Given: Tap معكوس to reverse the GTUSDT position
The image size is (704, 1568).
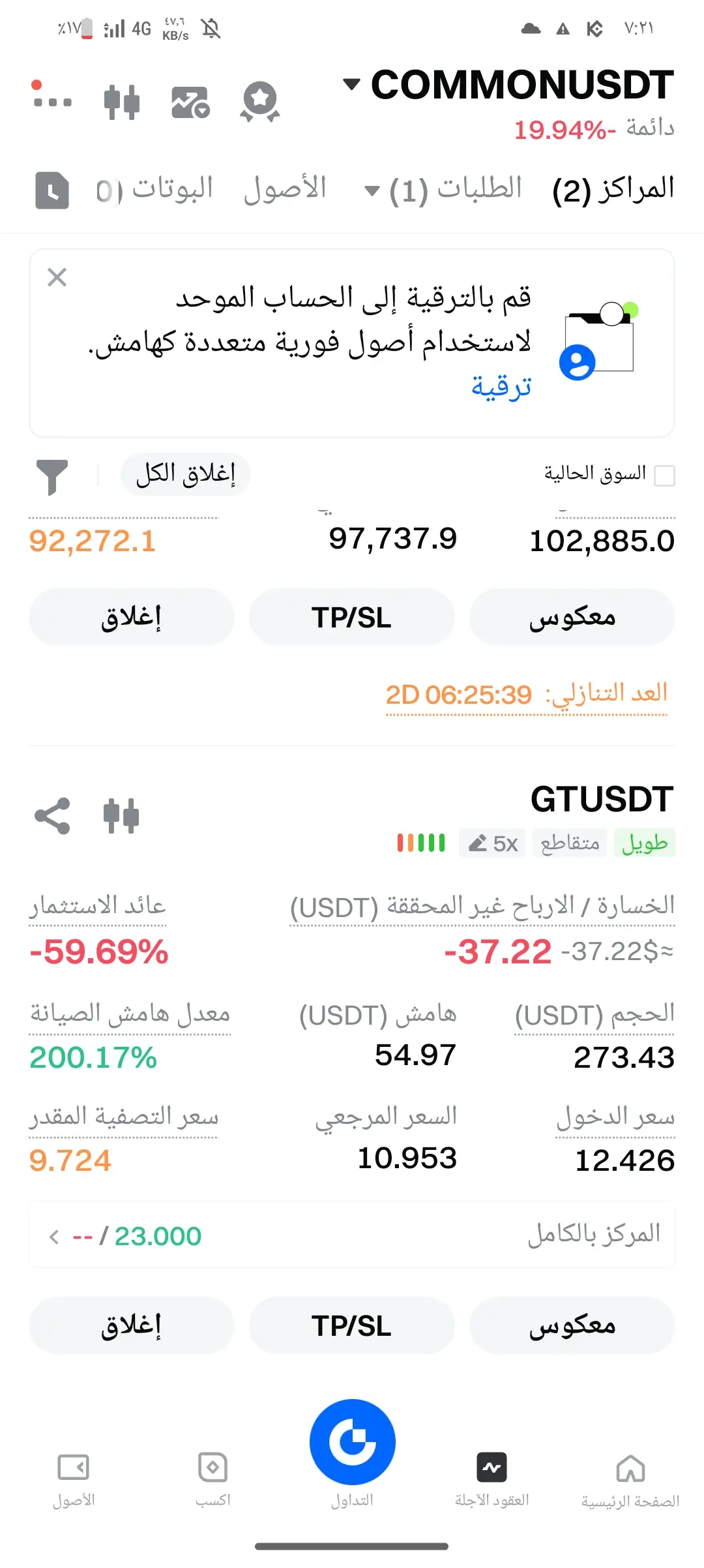Looking at the screenshot, I should point(572,1325).
